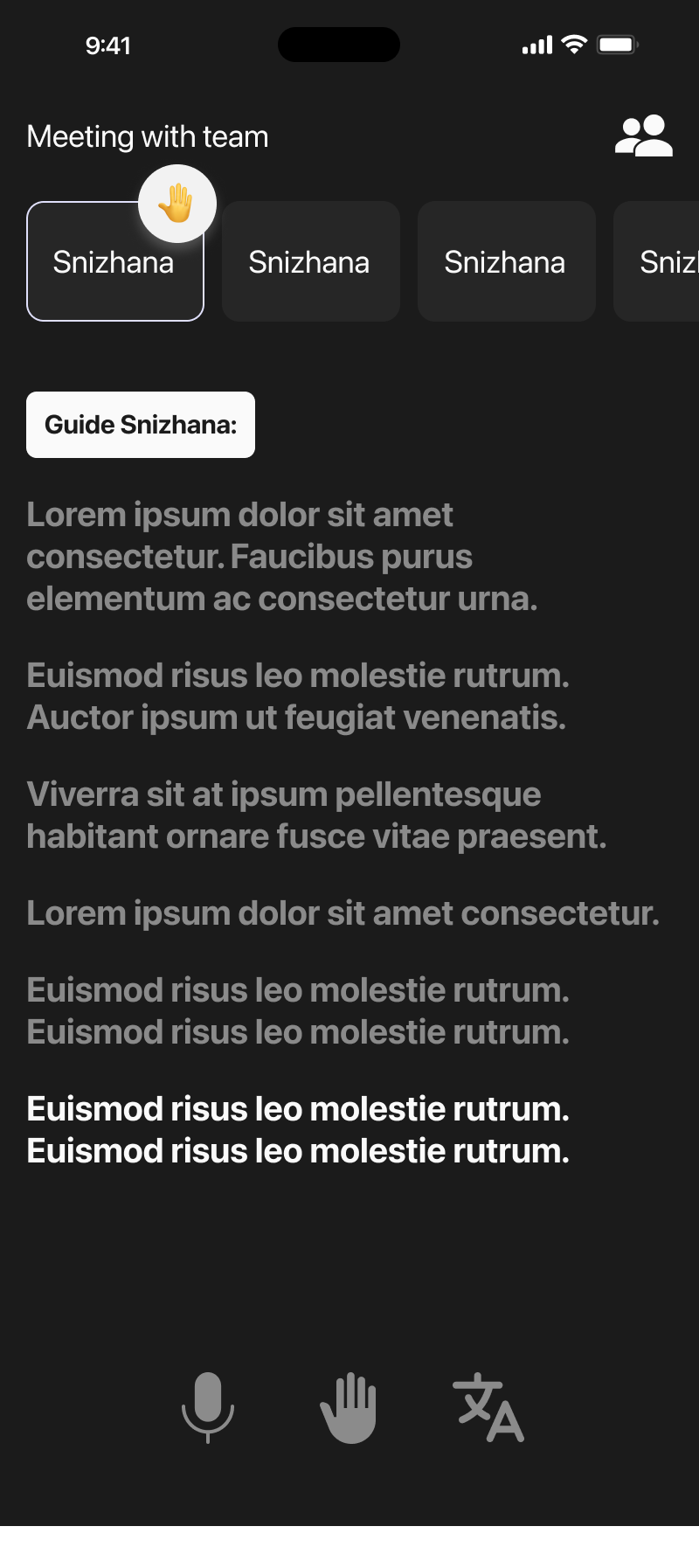This screenshot has width=699, height=1568.
Task: Select the highlighted Snizhana card with raised hand
Action: pos(114,262)
